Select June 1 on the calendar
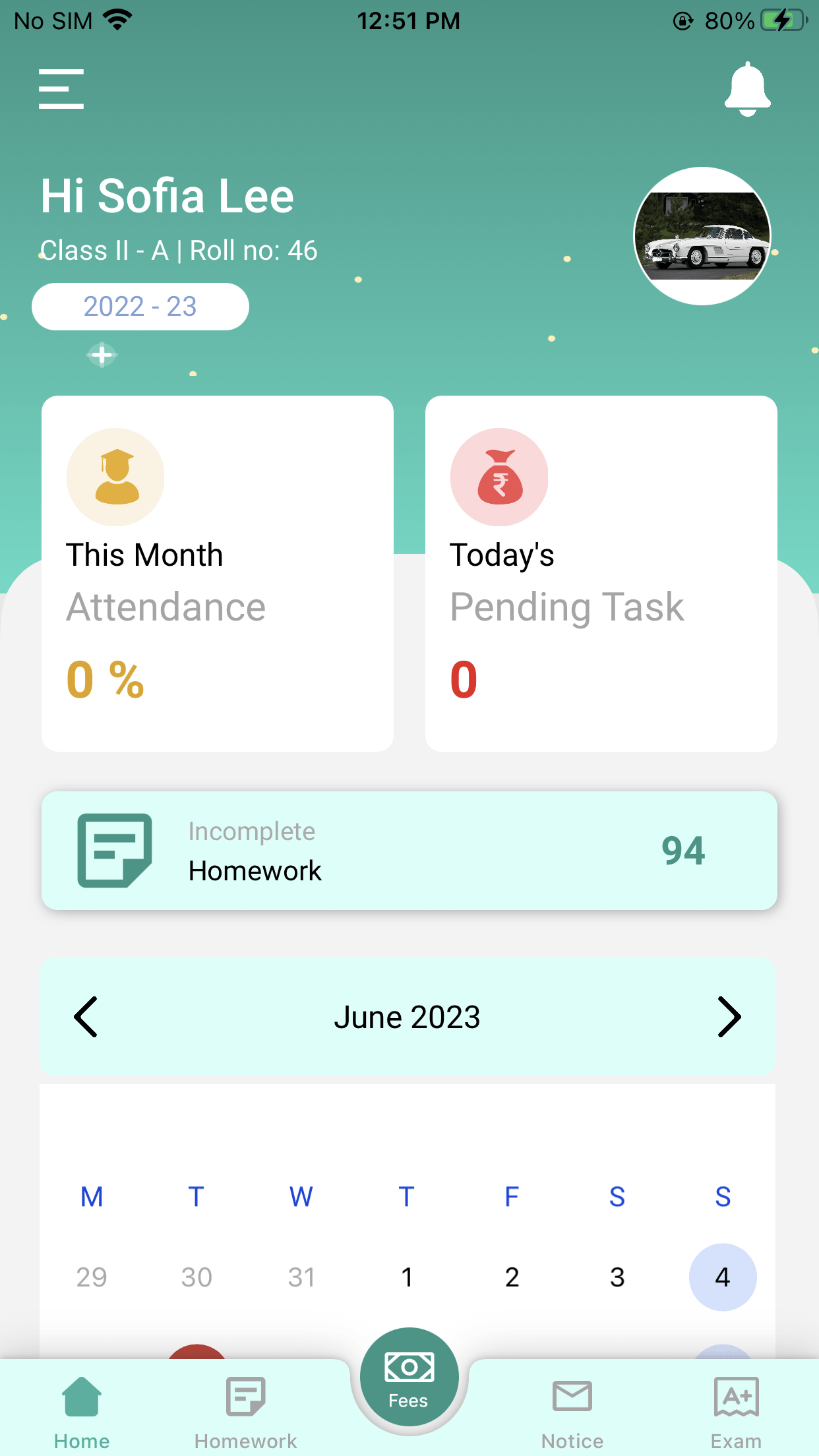Viewport: 819px width, 1456px height. (x=407, y=1277)
